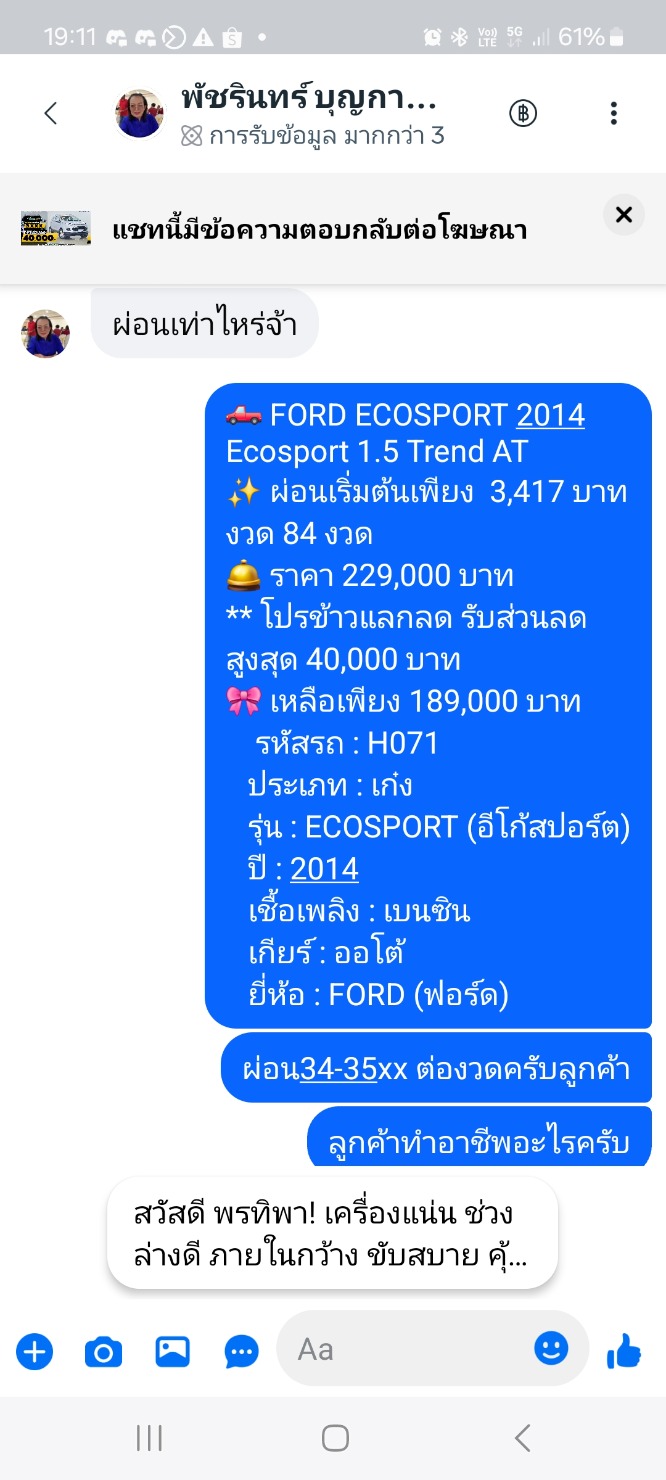Open the ad linked in banner
The height and width of the screenshot is (1480, 666).
click(x=56, y=229)
